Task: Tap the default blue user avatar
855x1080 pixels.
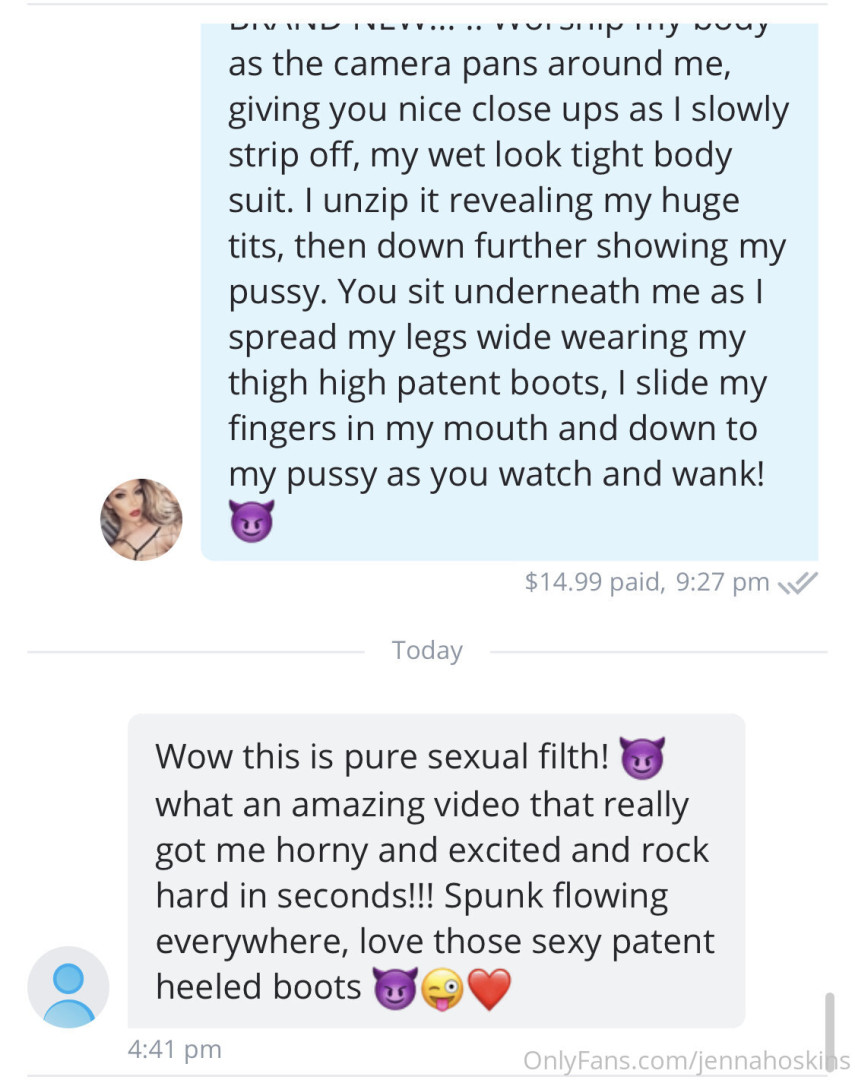Action: pos(68,987)
